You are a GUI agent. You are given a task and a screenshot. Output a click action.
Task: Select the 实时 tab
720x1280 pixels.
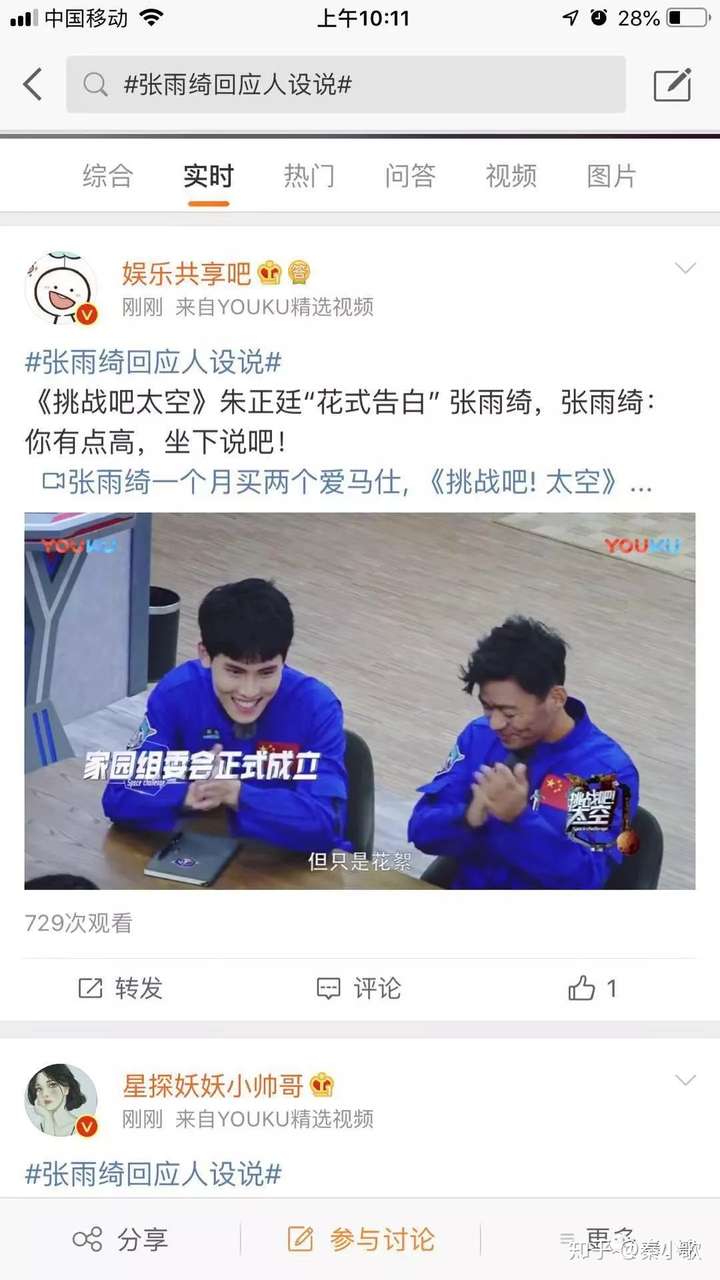tap(208, 176)
